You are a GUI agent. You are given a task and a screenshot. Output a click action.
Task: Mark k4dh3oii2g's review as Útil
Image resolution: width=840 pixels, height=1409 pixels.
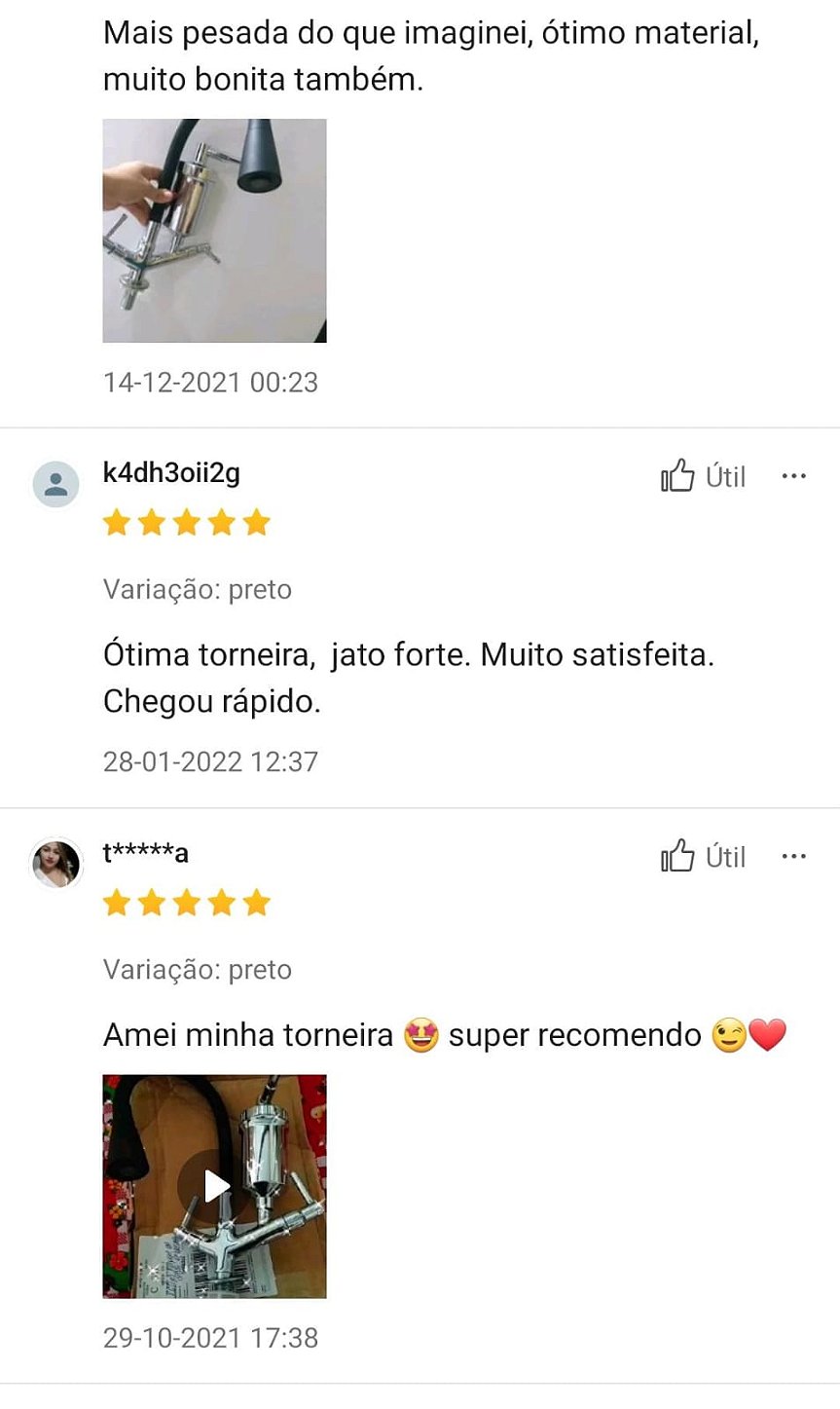pos(703,476)
